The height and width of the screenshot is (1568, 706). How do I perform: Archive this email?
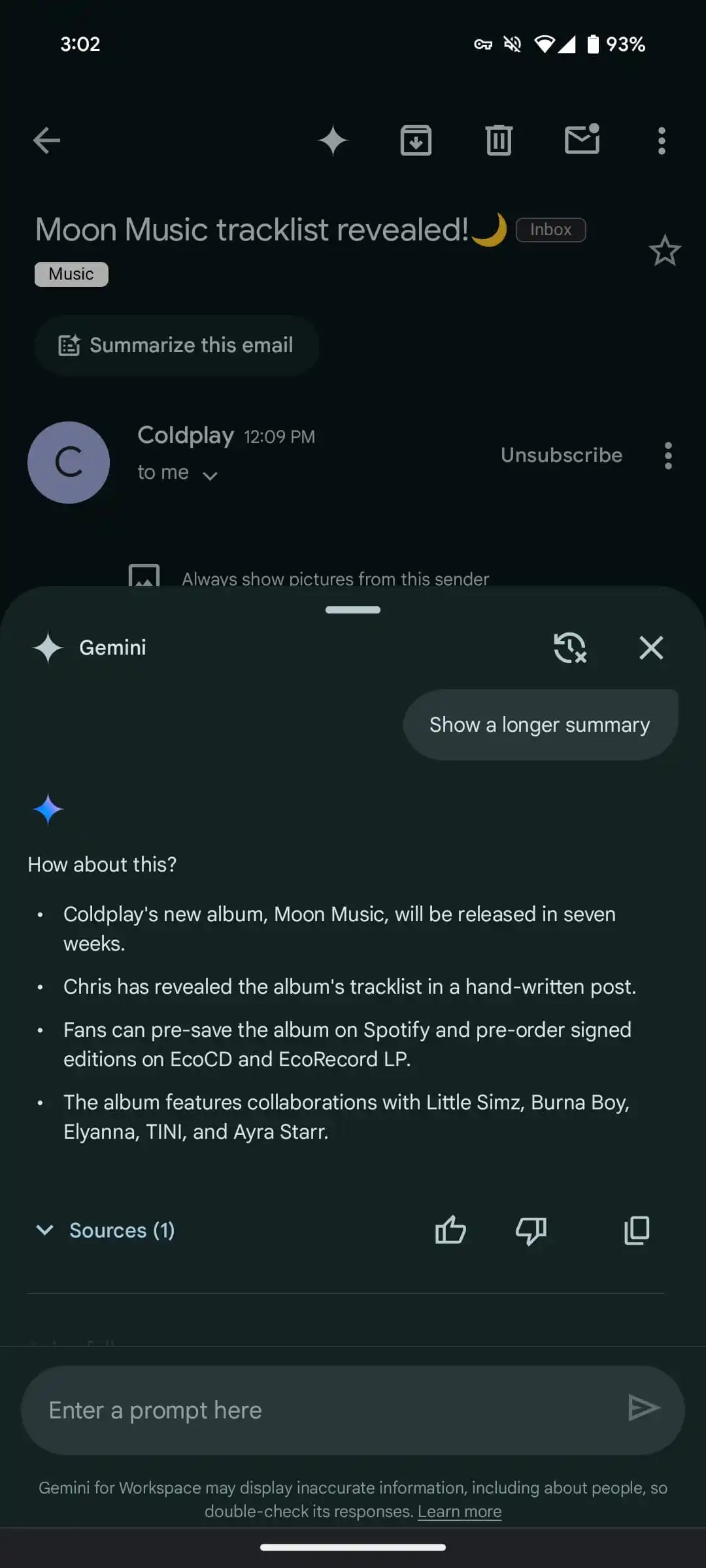pyautogui.click(x=416, y=140)
